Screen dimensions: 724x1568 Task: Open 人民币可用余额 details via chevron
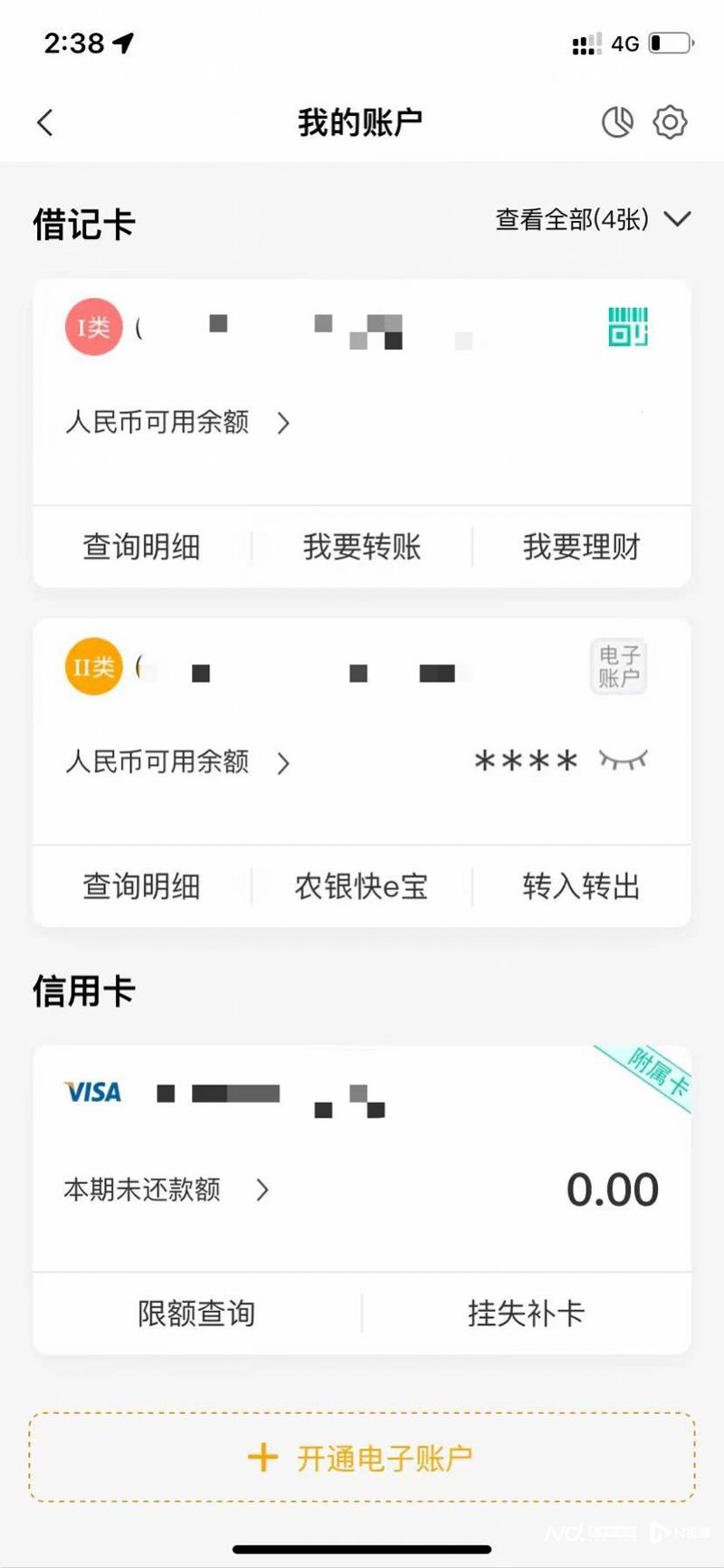pyautogui.click(x=283, y=424)
